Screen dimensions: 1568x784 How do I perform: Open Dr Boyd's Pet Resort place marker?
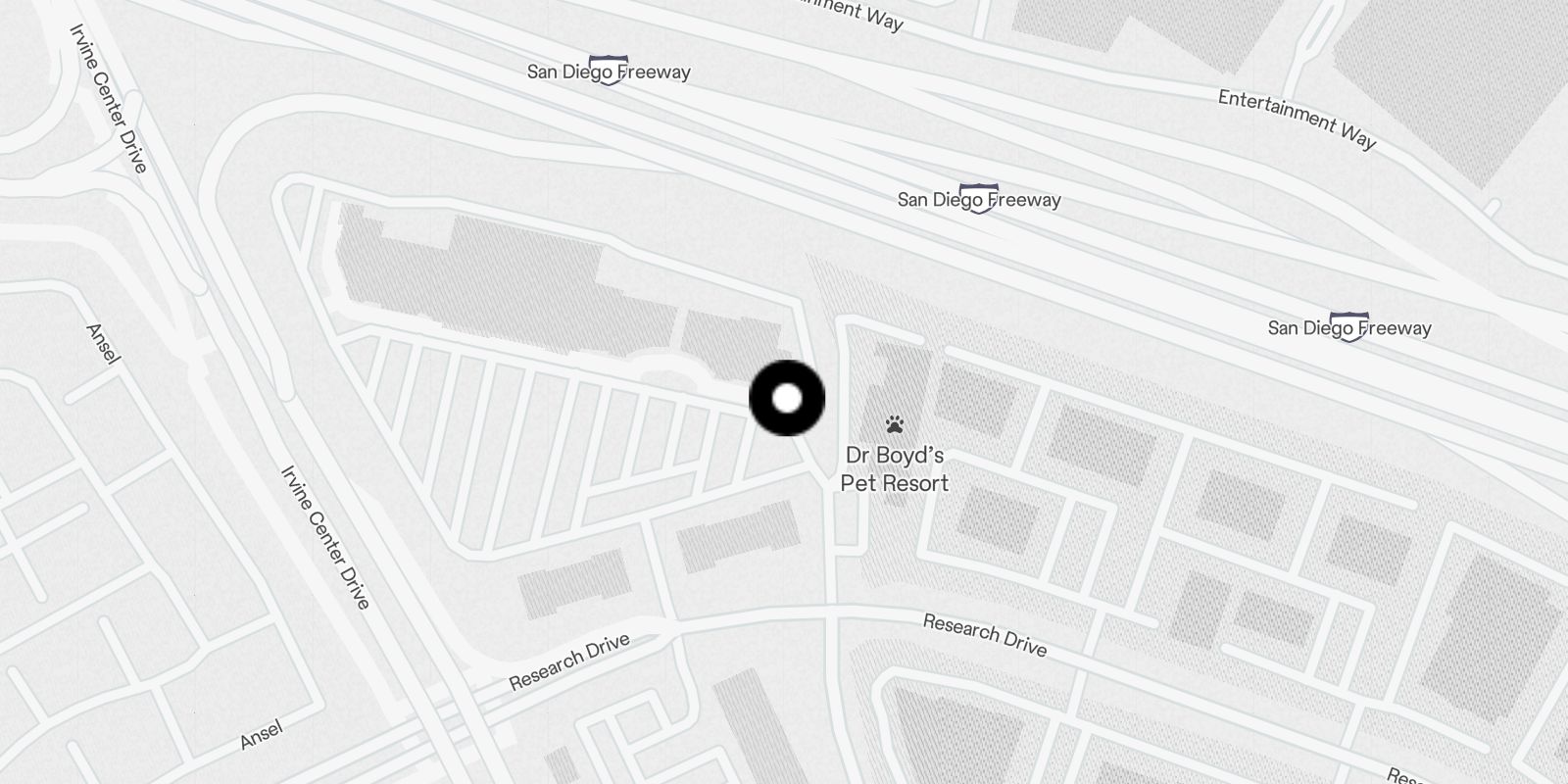894,425
